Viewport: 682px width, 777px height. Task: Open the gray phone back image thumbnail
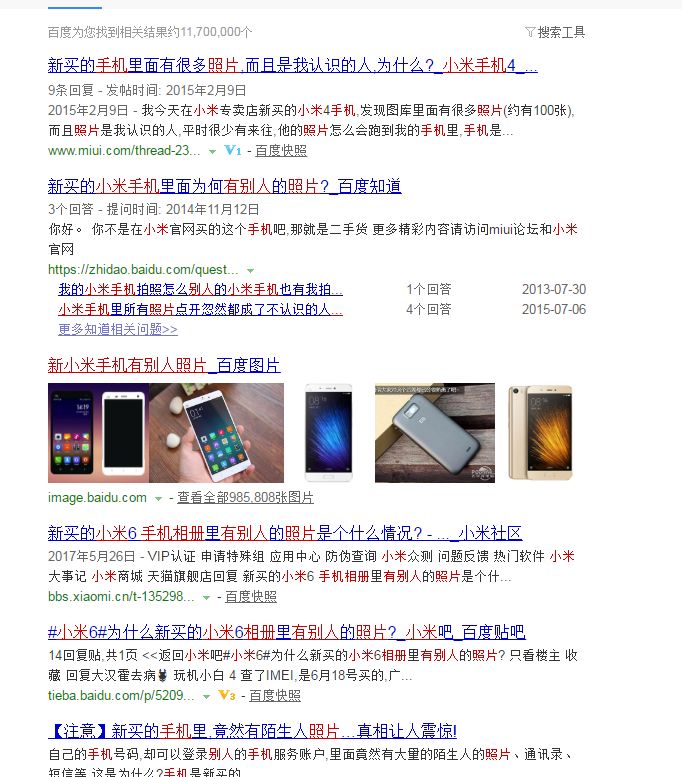434,432
